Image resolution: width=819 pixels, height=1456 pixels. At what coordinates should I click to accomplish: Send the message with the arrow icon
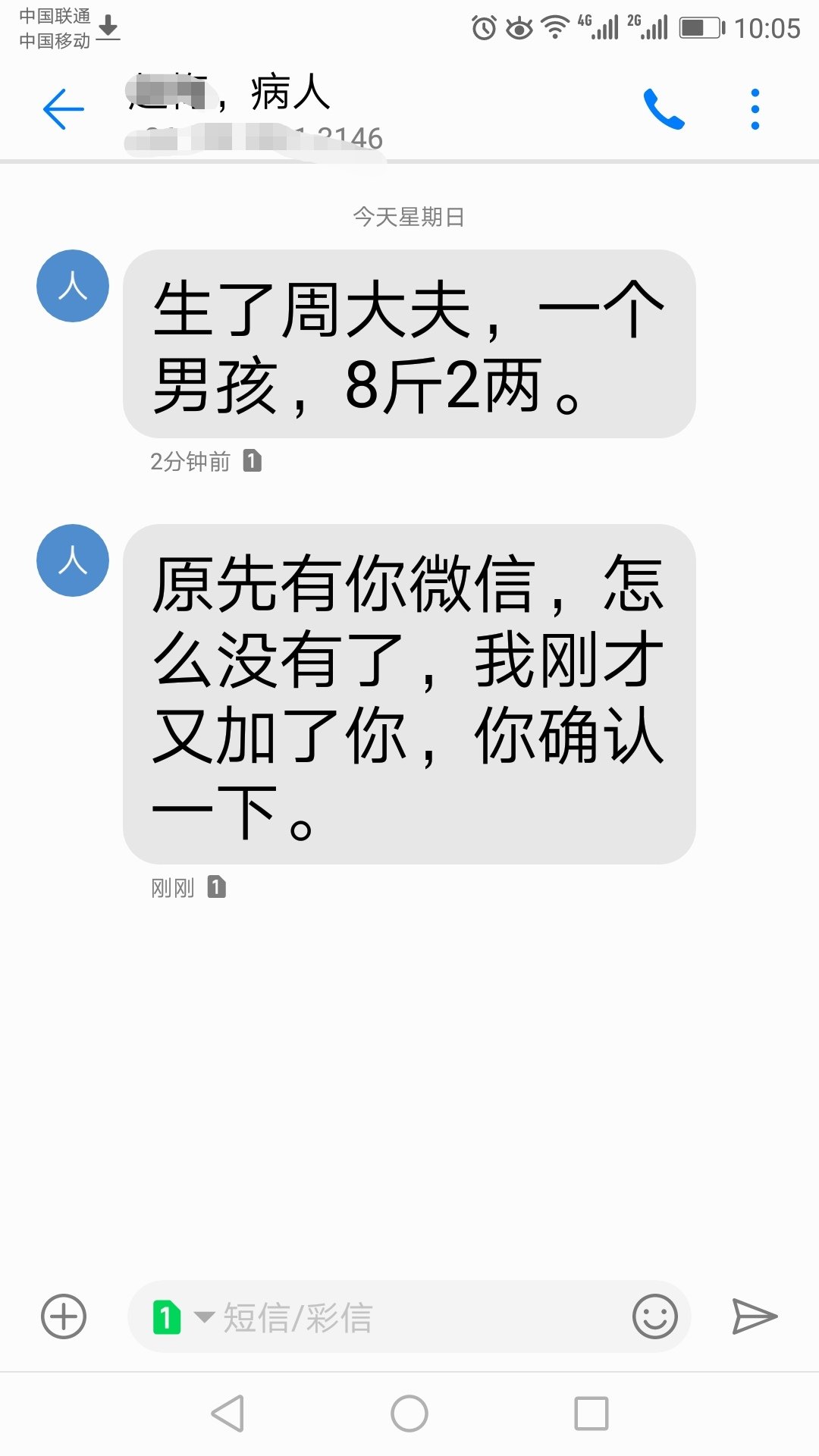(x=754, y=1316)
